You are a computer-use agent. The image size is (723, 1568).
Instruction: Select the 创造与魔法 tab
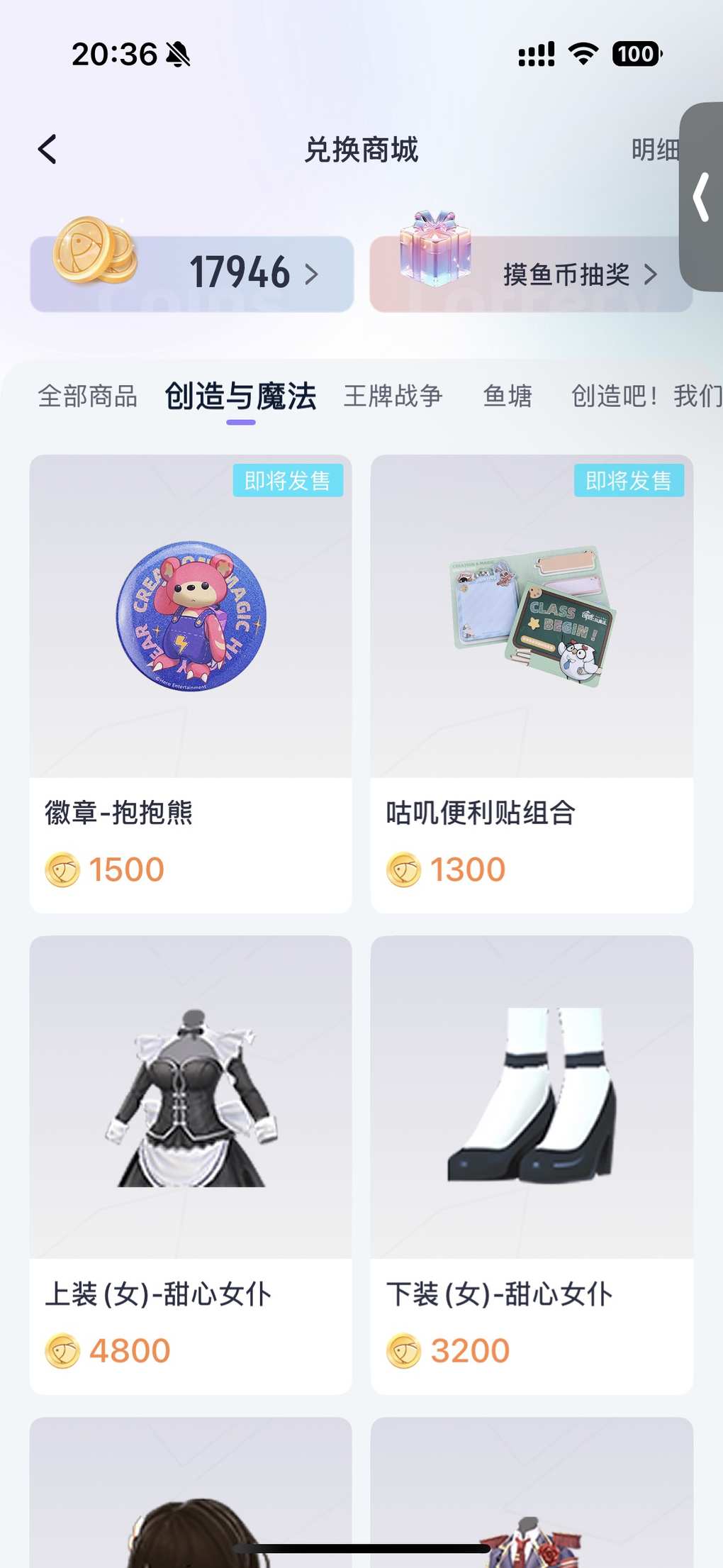point(240,396)
